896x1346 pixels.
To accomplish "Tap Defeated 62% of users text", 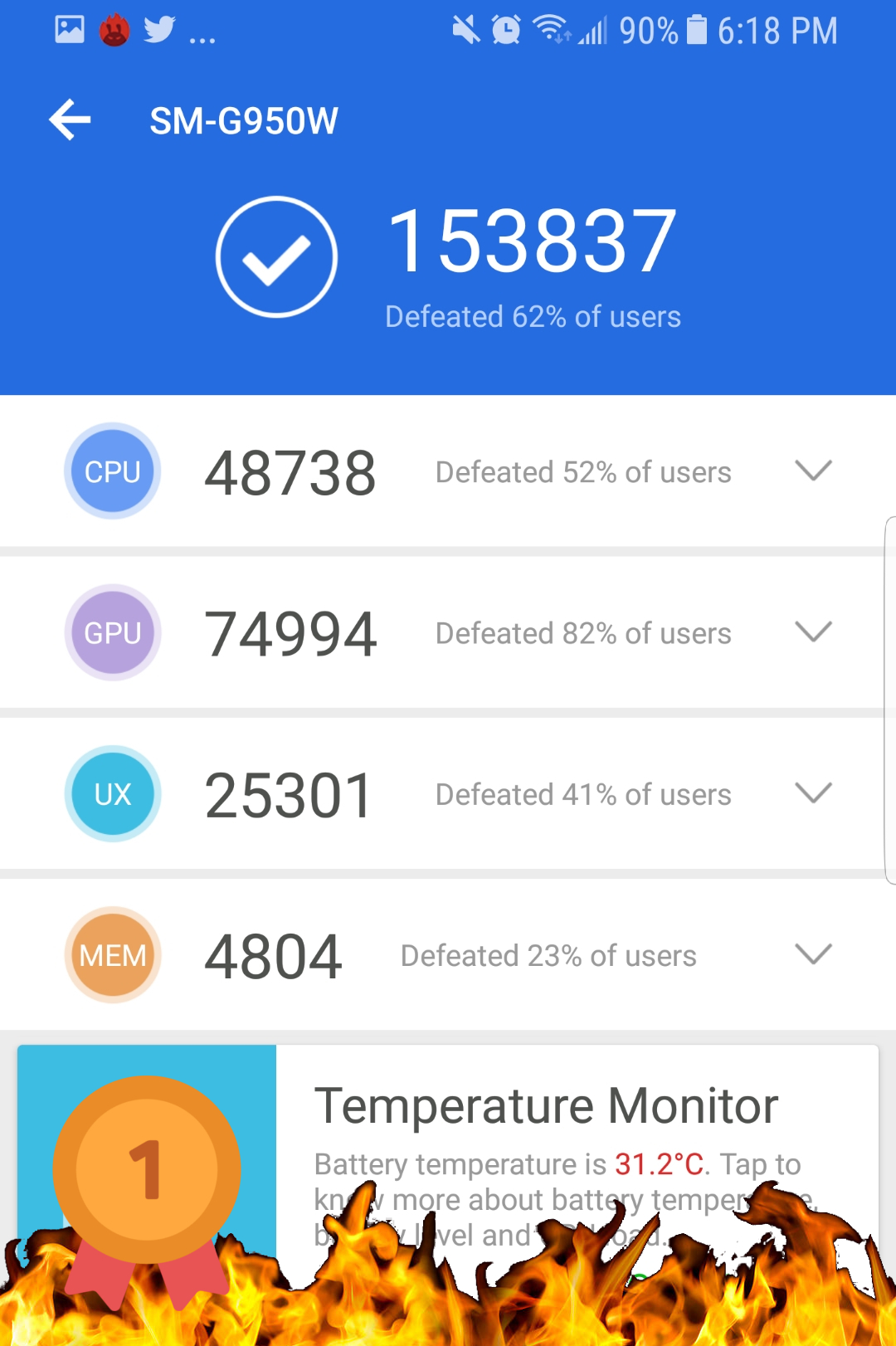I will click(533, 316).
